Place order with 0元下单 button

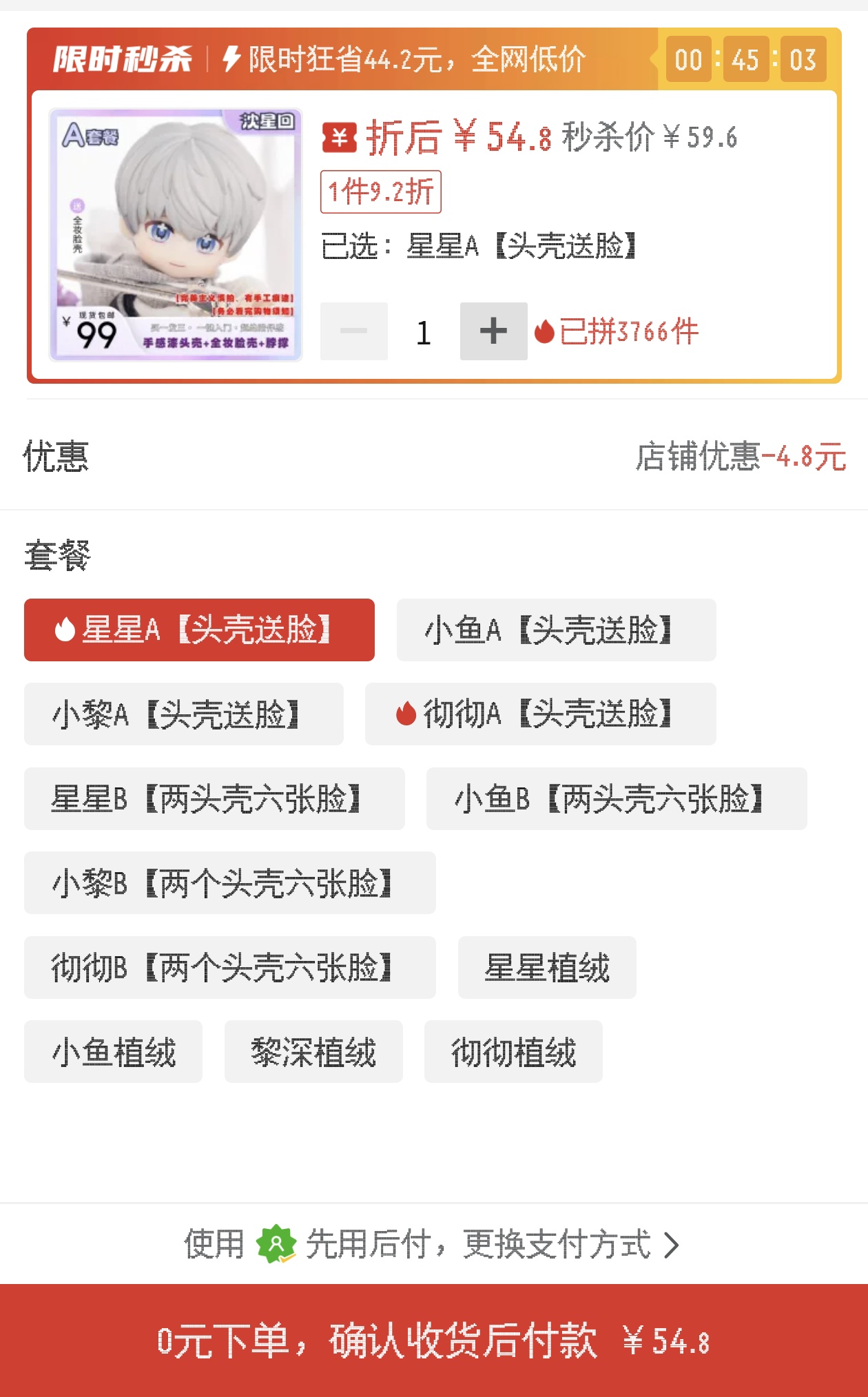point(434,1341)
